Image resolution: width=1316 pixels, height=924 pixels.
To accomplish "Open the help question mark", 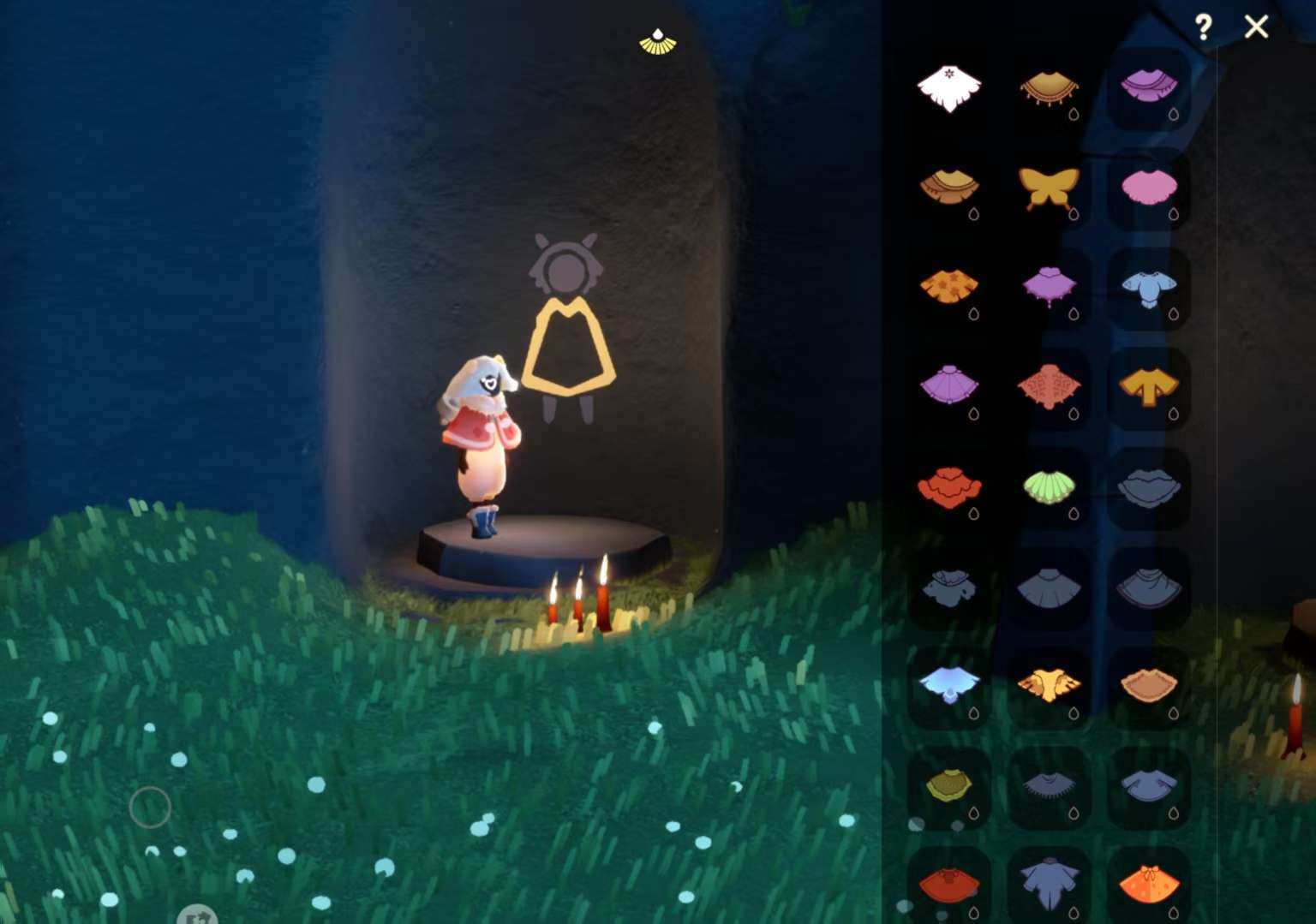I will tap(1204, 28).
